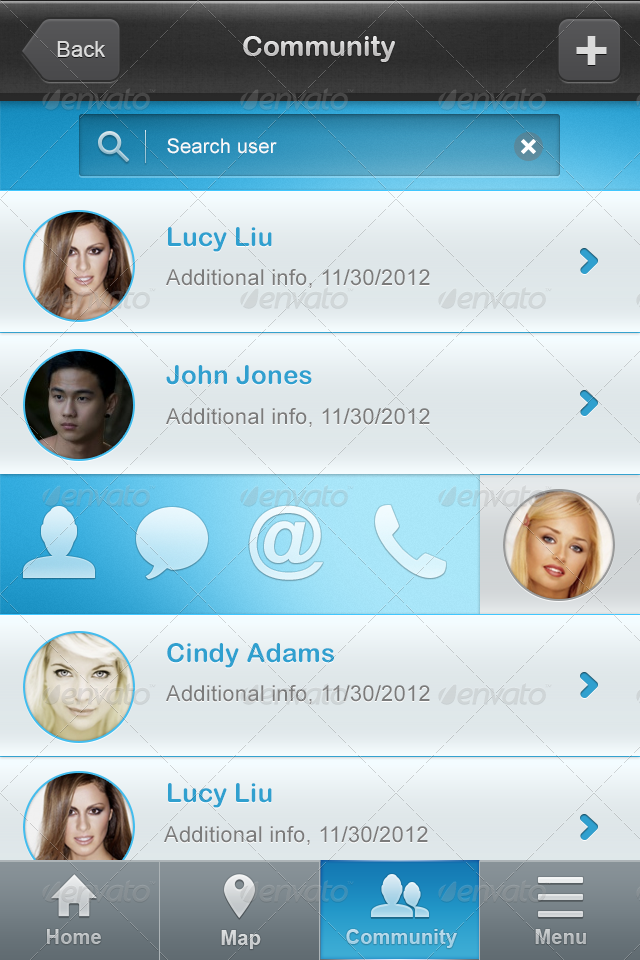This screenshot has width=640, height=960.
Task: Open Cindy Adams's entry
Action: click(x=320, y=685)
